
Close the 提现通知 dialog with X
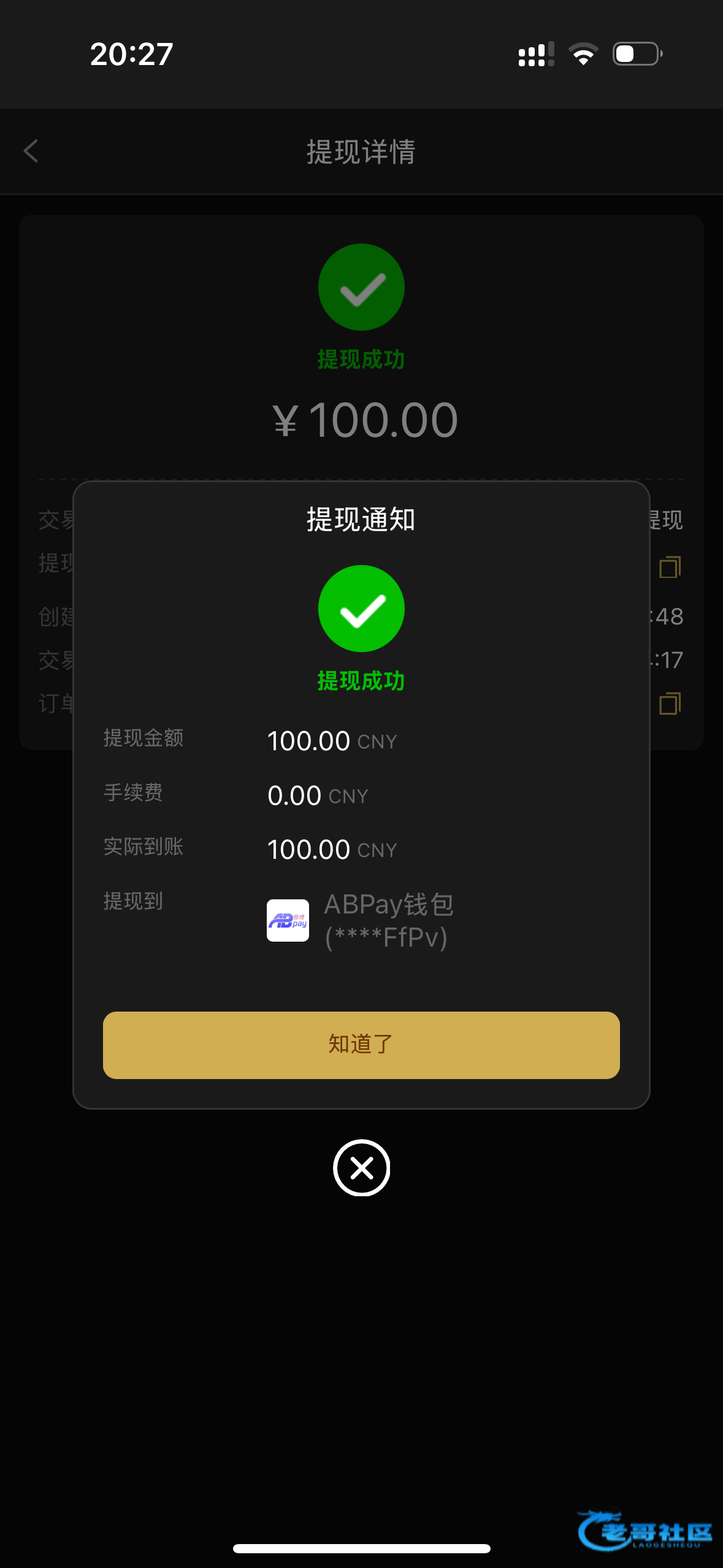point(361,1168)
